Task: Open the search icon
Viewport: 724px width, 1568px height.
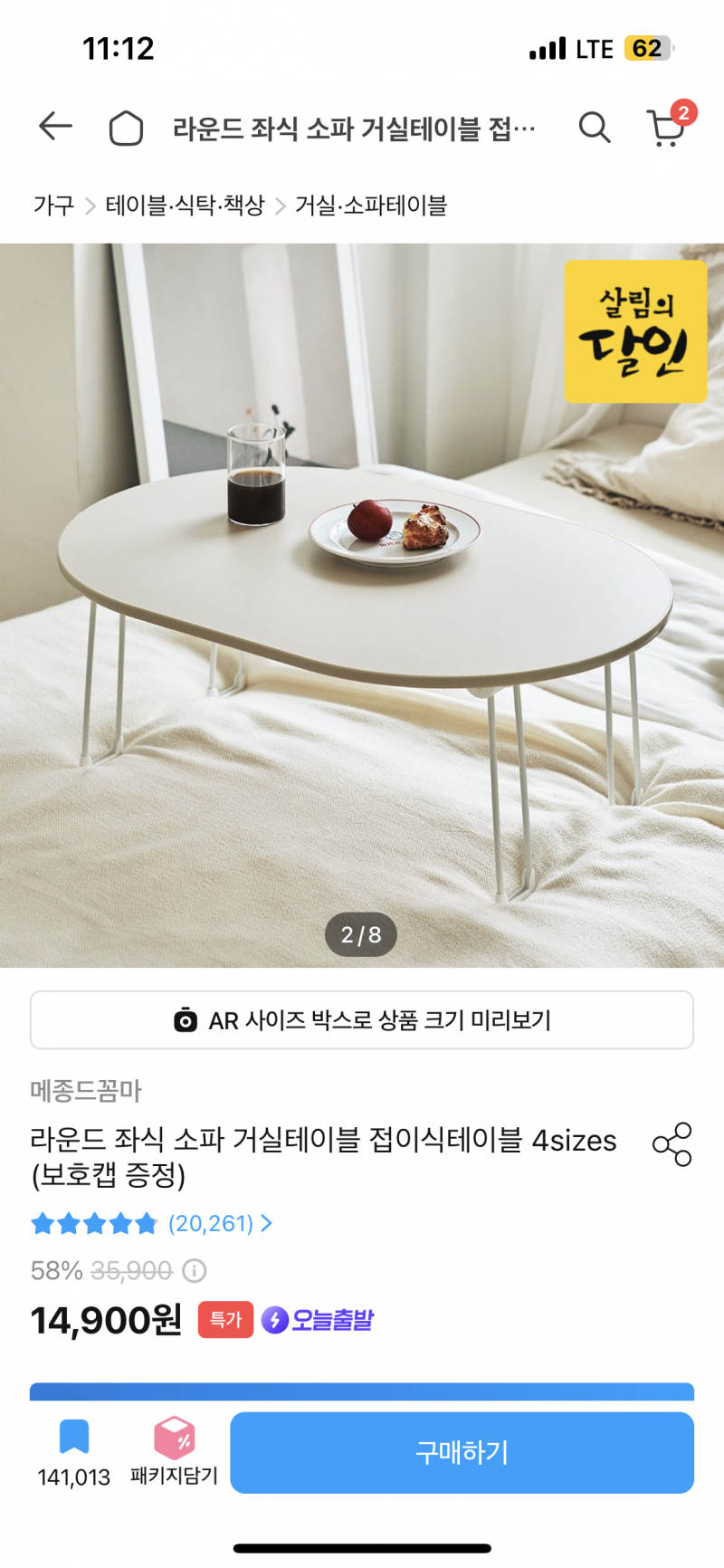Action: [x=595, y=128]
